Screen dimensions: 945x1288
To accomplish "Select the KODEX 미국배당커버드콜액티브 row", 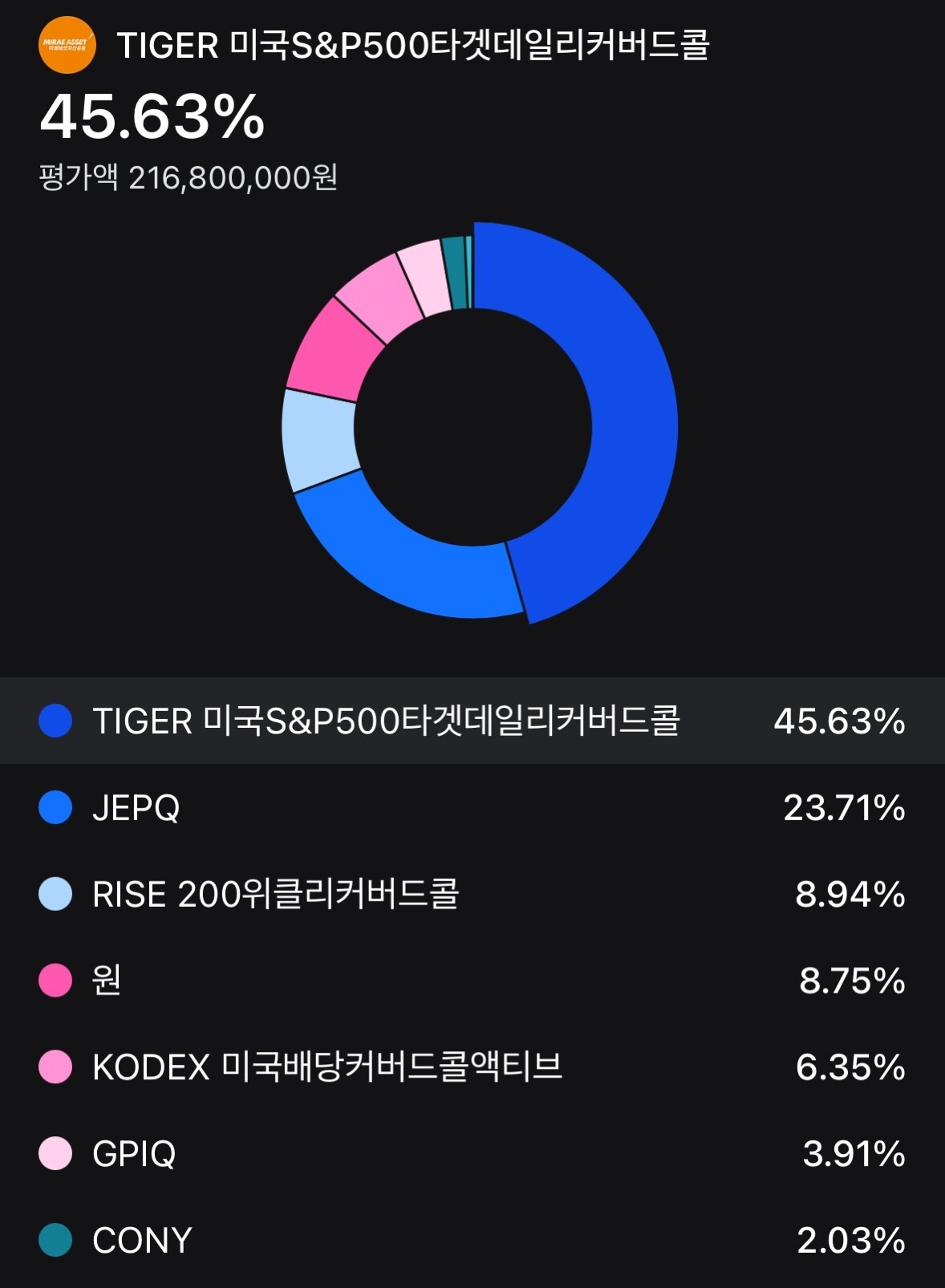I will [x=472, y=1067].
